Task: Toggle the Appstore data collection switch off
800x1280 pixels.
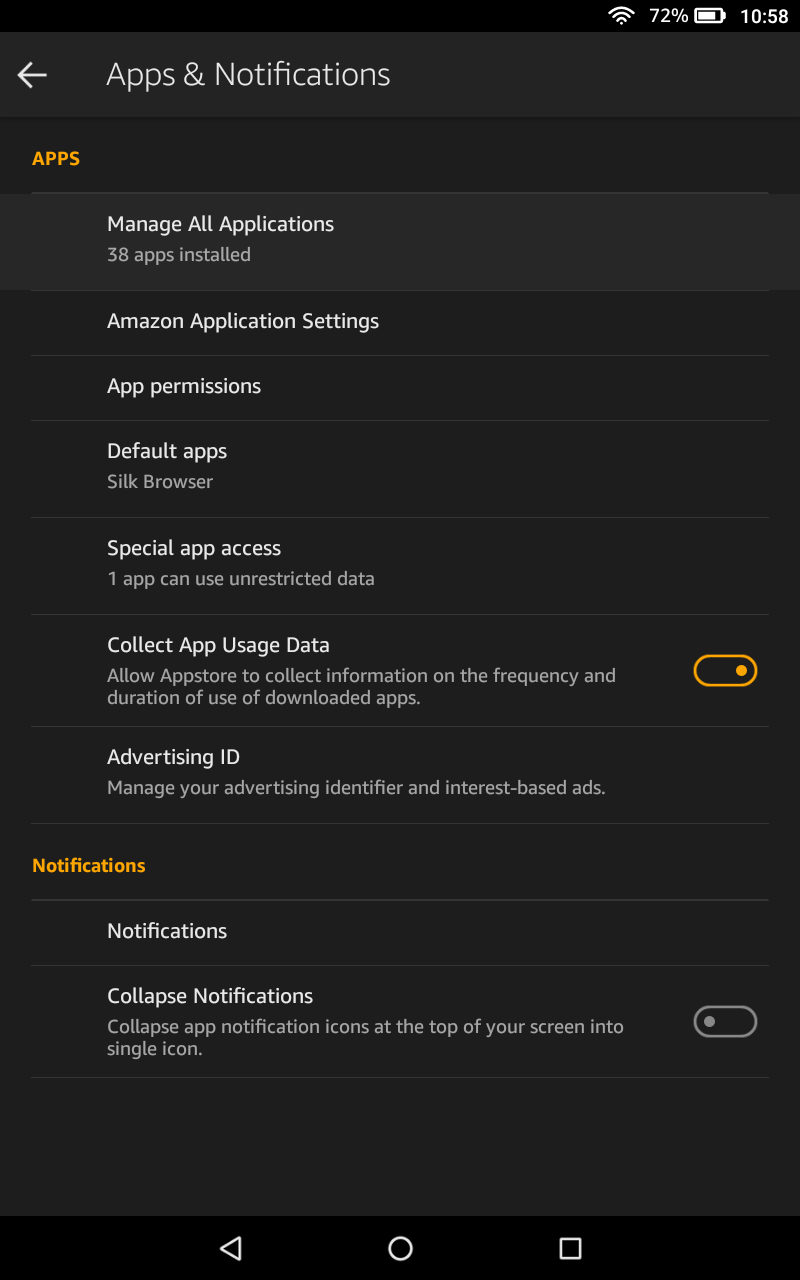Action: coord(725,670)
